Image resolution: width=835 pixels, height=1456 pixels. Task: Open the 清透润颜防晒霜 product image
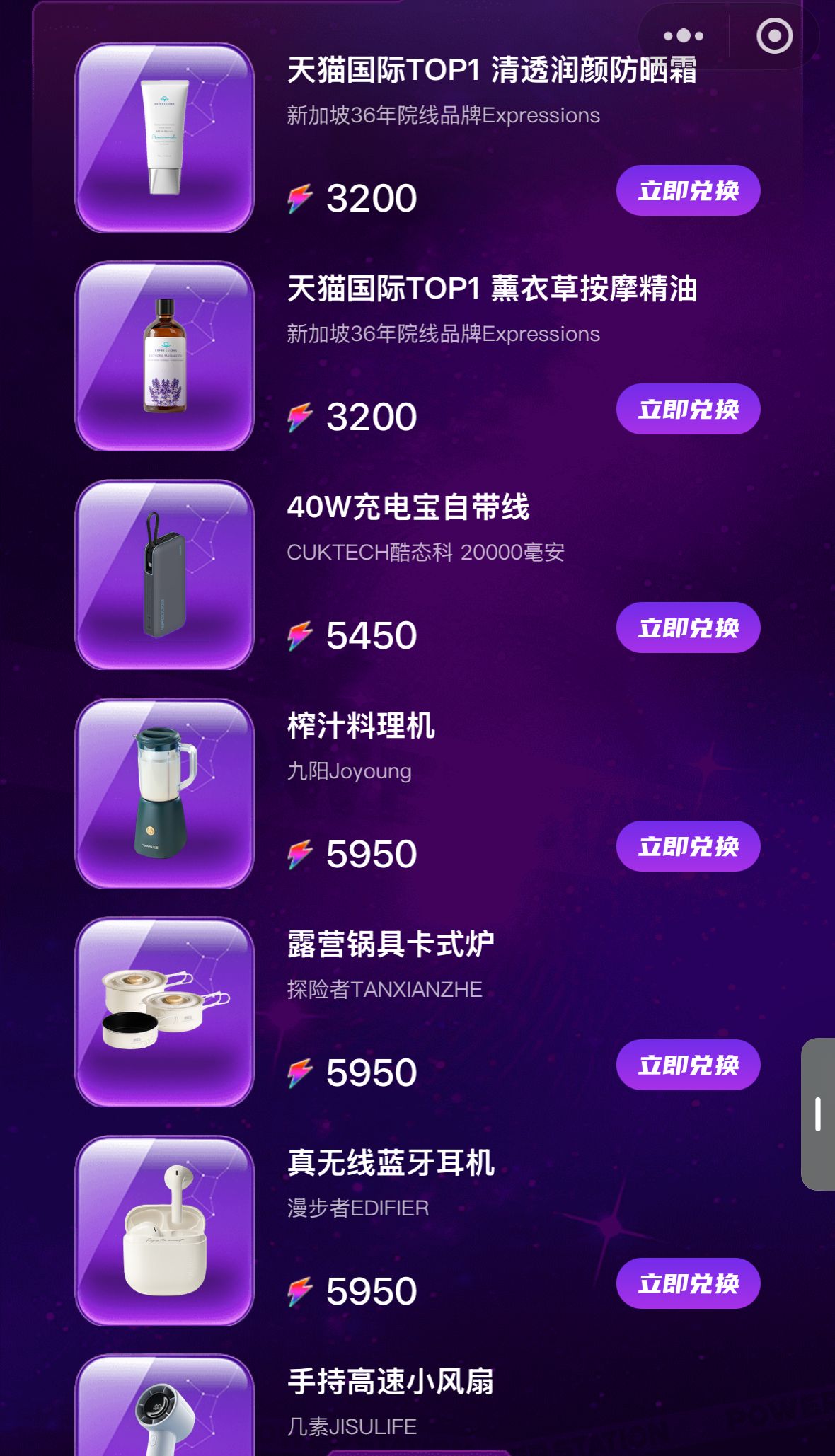(164, 138)
